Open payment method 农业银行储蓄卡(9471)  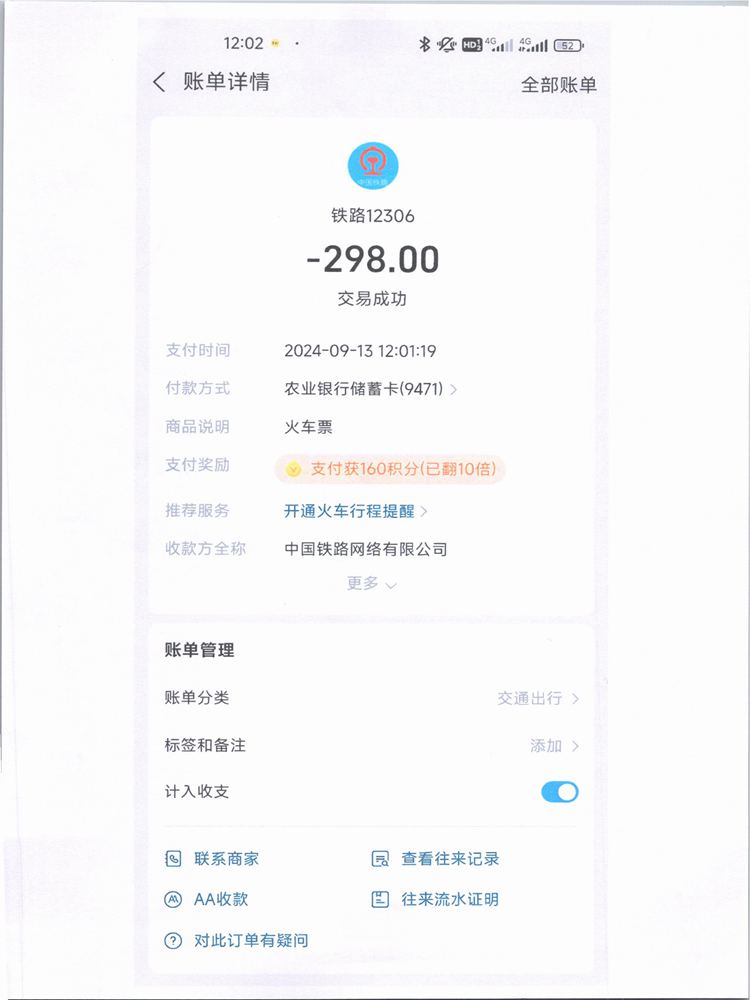[371, 389]
